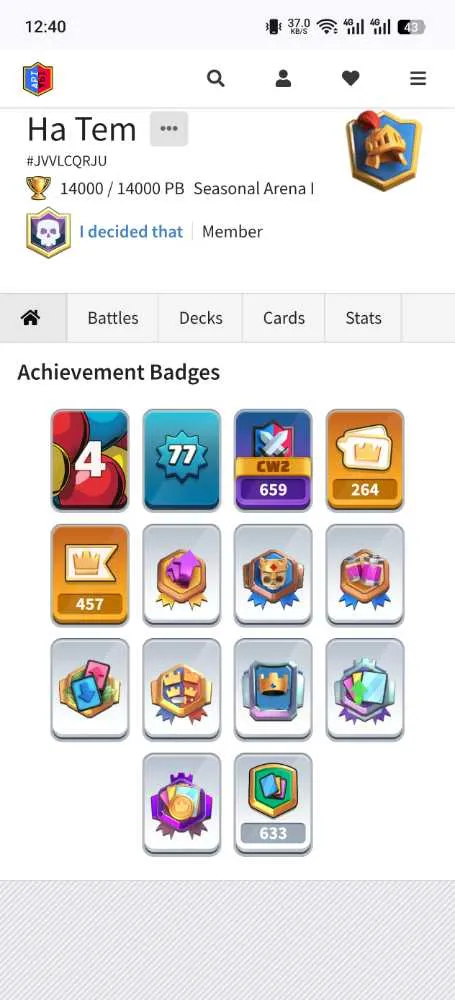Image resolution: width=455 pixels, height=1000 pixels.
Task: Tap the level 77 badge
Action: [181, 460]
